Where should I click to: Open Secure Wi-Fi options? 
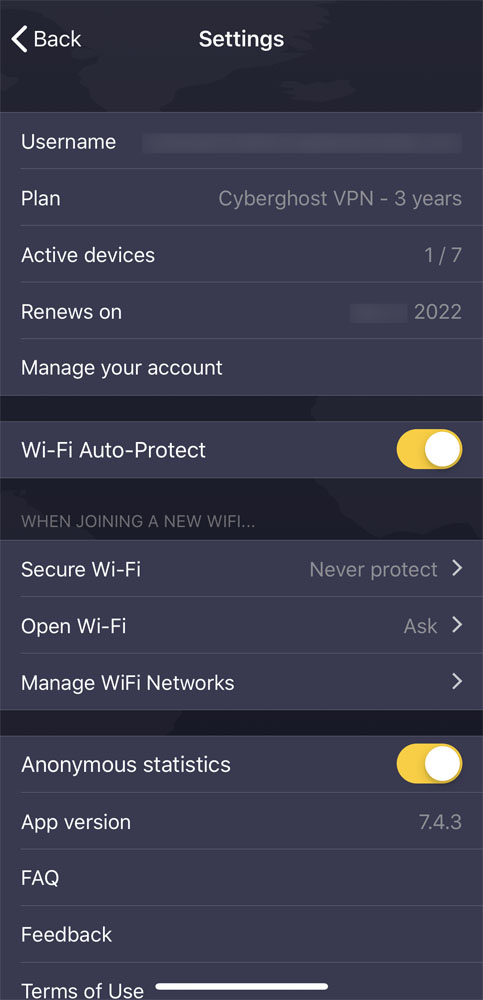(241, 569)
